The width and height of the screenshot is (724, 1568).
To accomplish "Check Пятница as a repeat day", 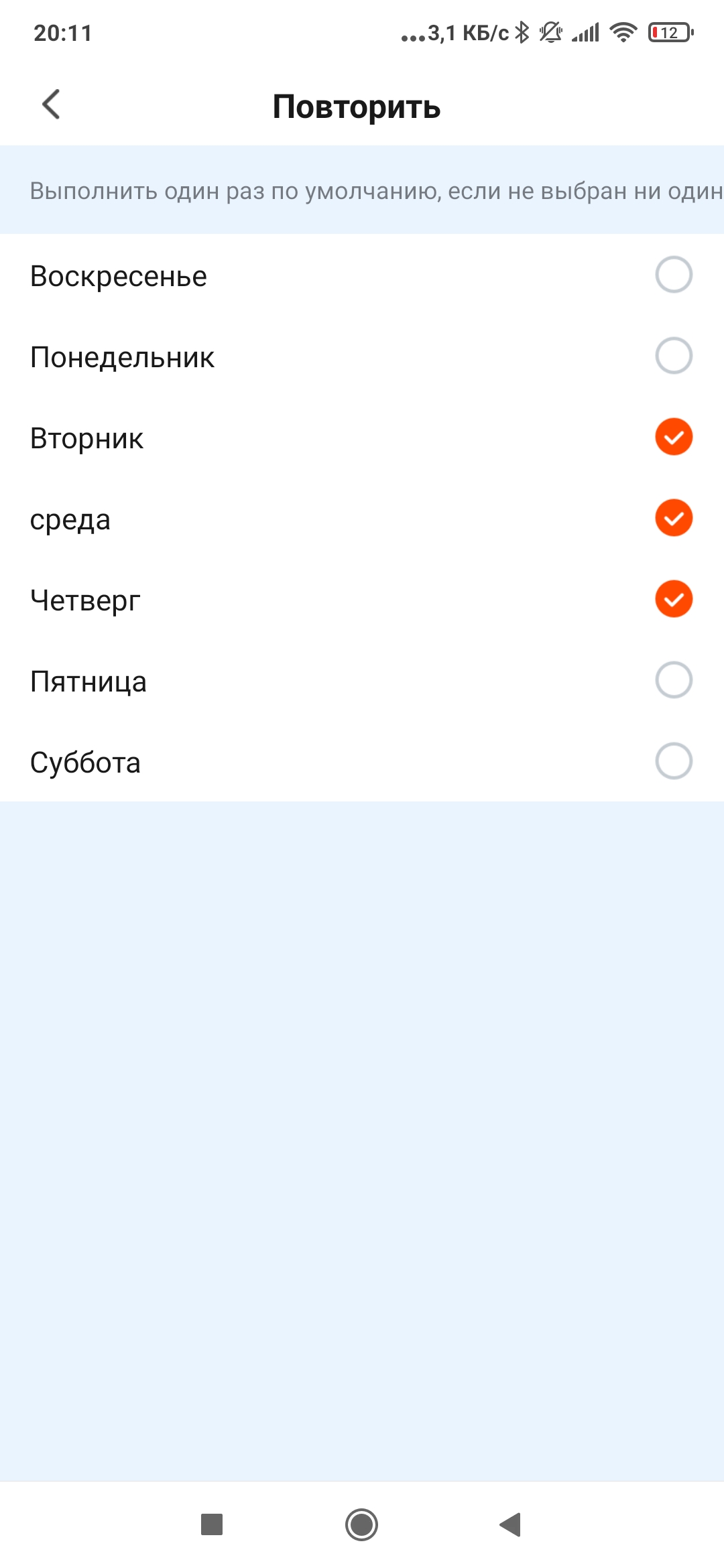I will (673, 680).
